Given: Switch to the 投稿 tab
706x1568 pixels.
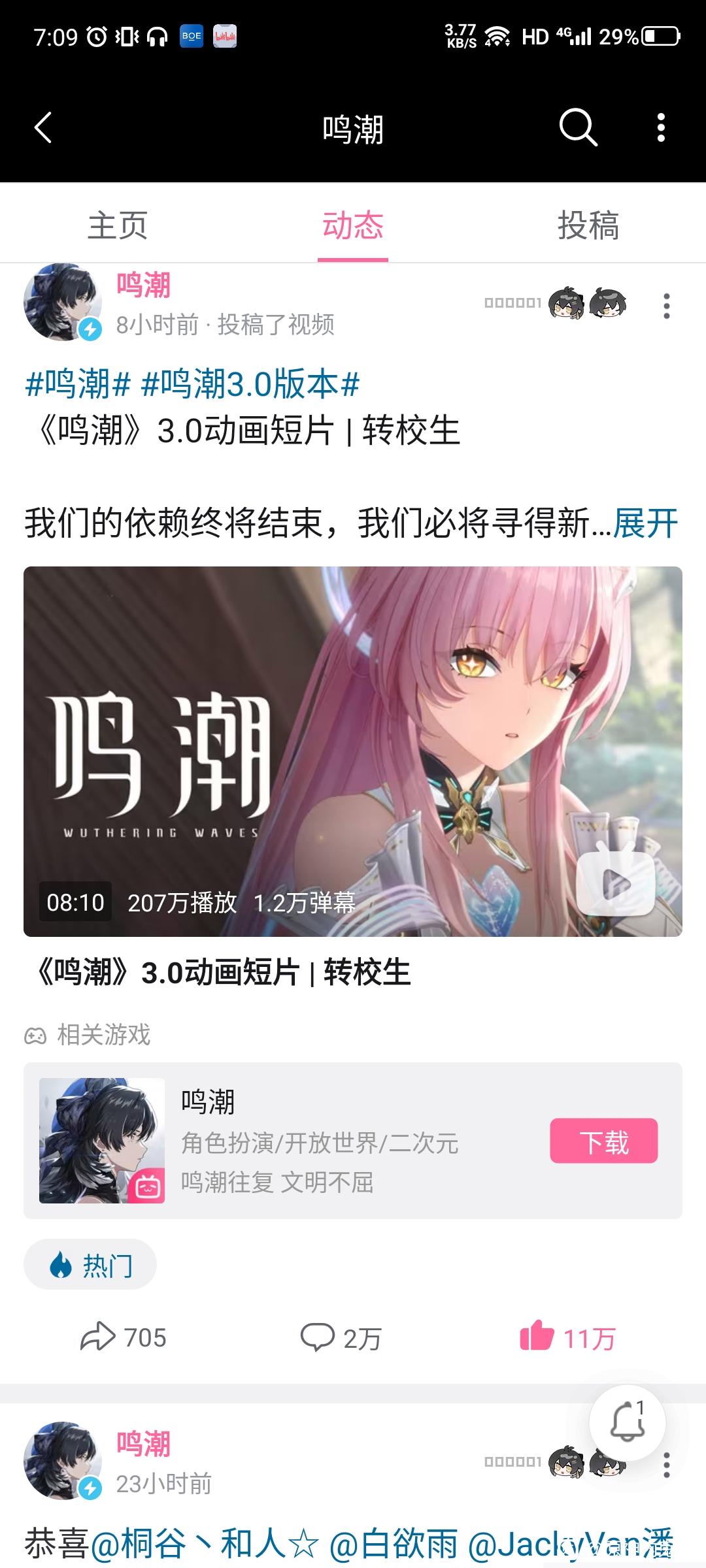Looking at the screenshot, I should [x=588, y=225].
